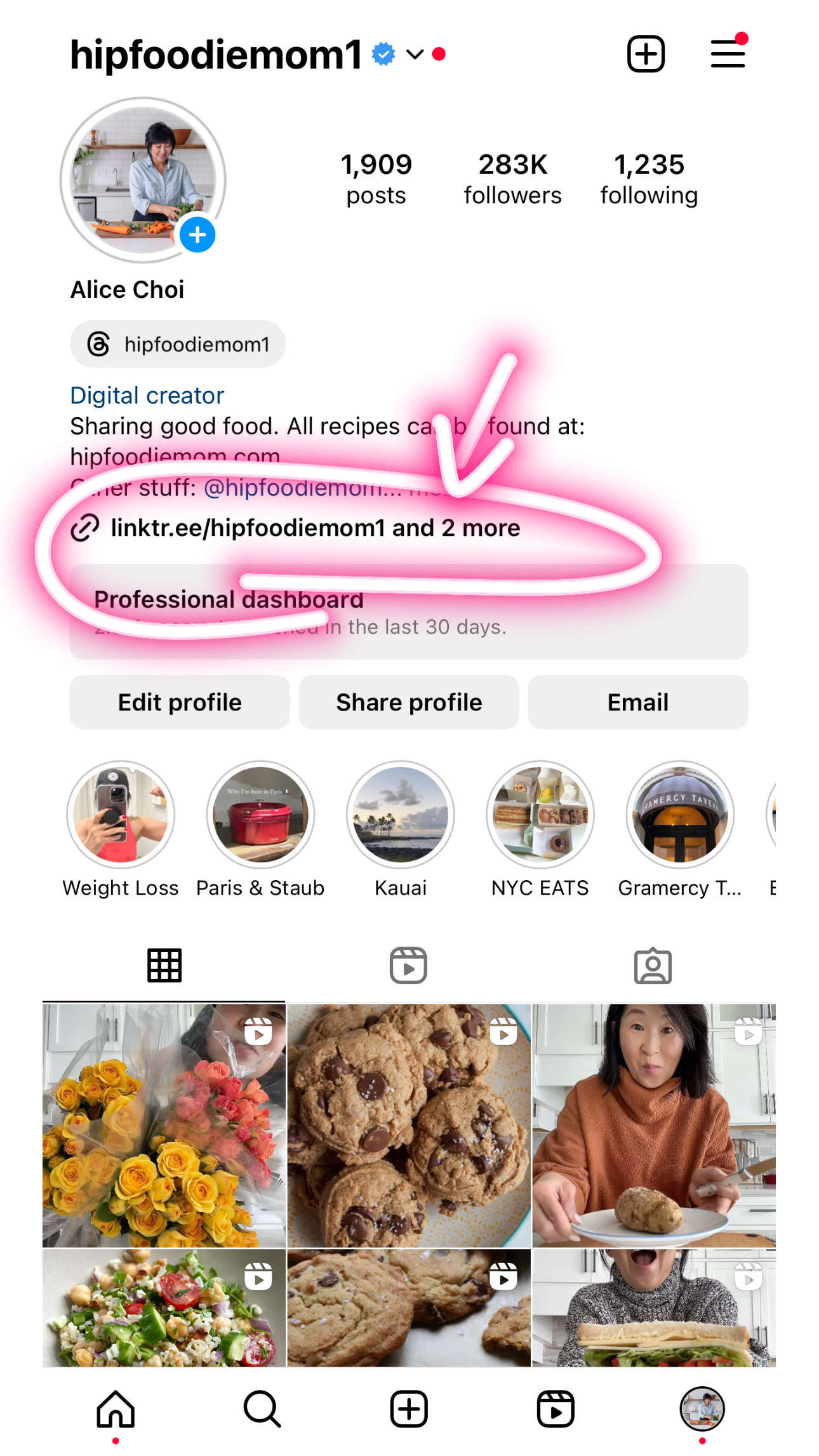Open the Weight Loss highlight
819x1456 pixels.
pos(121,815)
